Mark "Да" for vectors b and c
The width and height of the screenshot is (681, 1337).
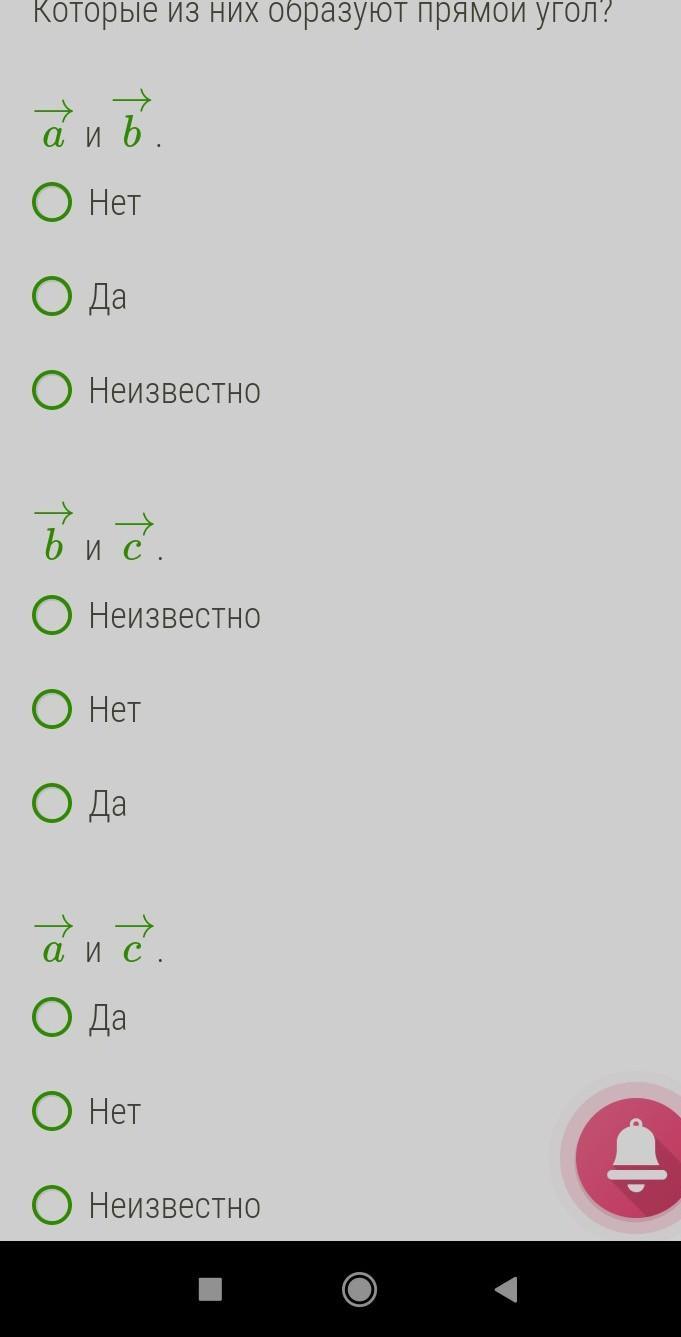point(52,803)
